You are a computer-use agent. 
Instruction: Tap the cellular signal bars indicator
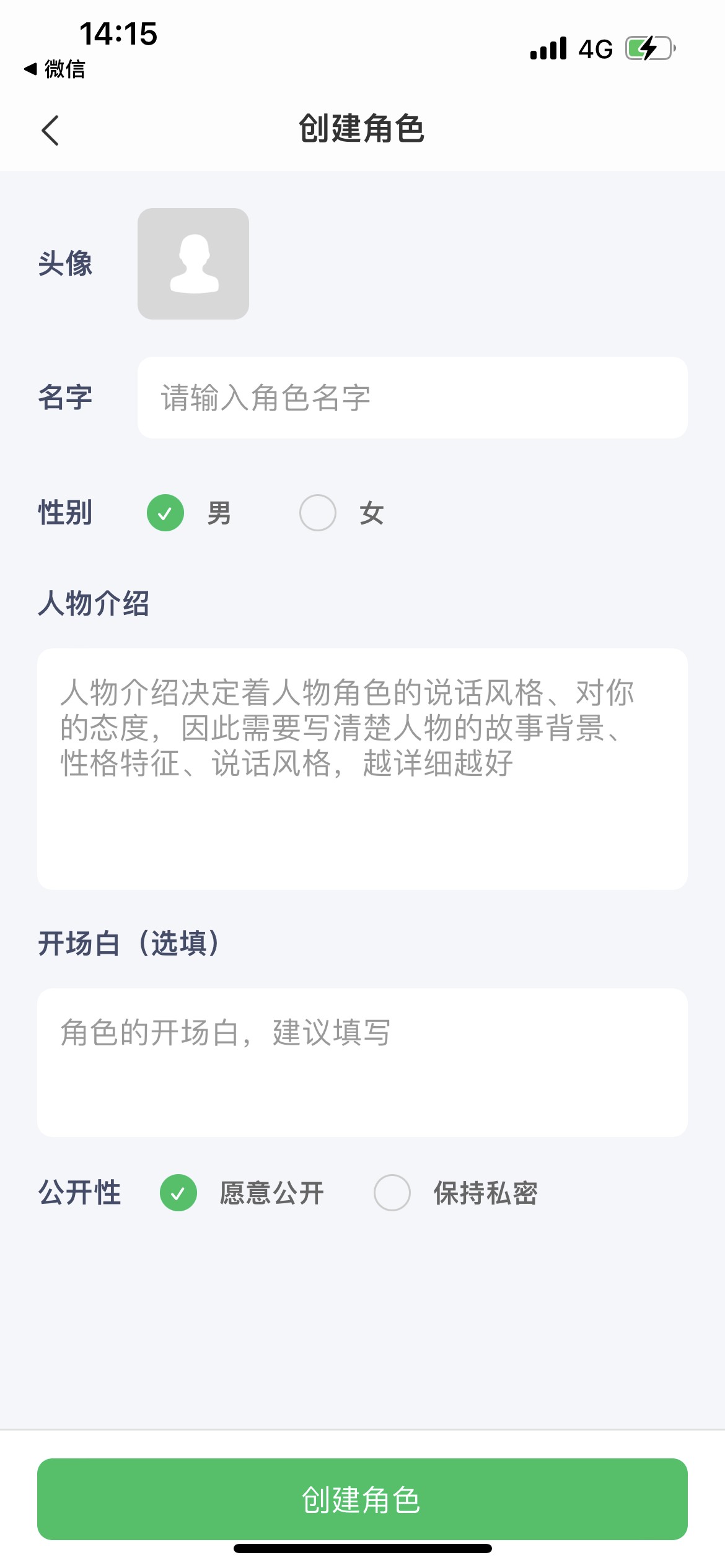[547, 48]
